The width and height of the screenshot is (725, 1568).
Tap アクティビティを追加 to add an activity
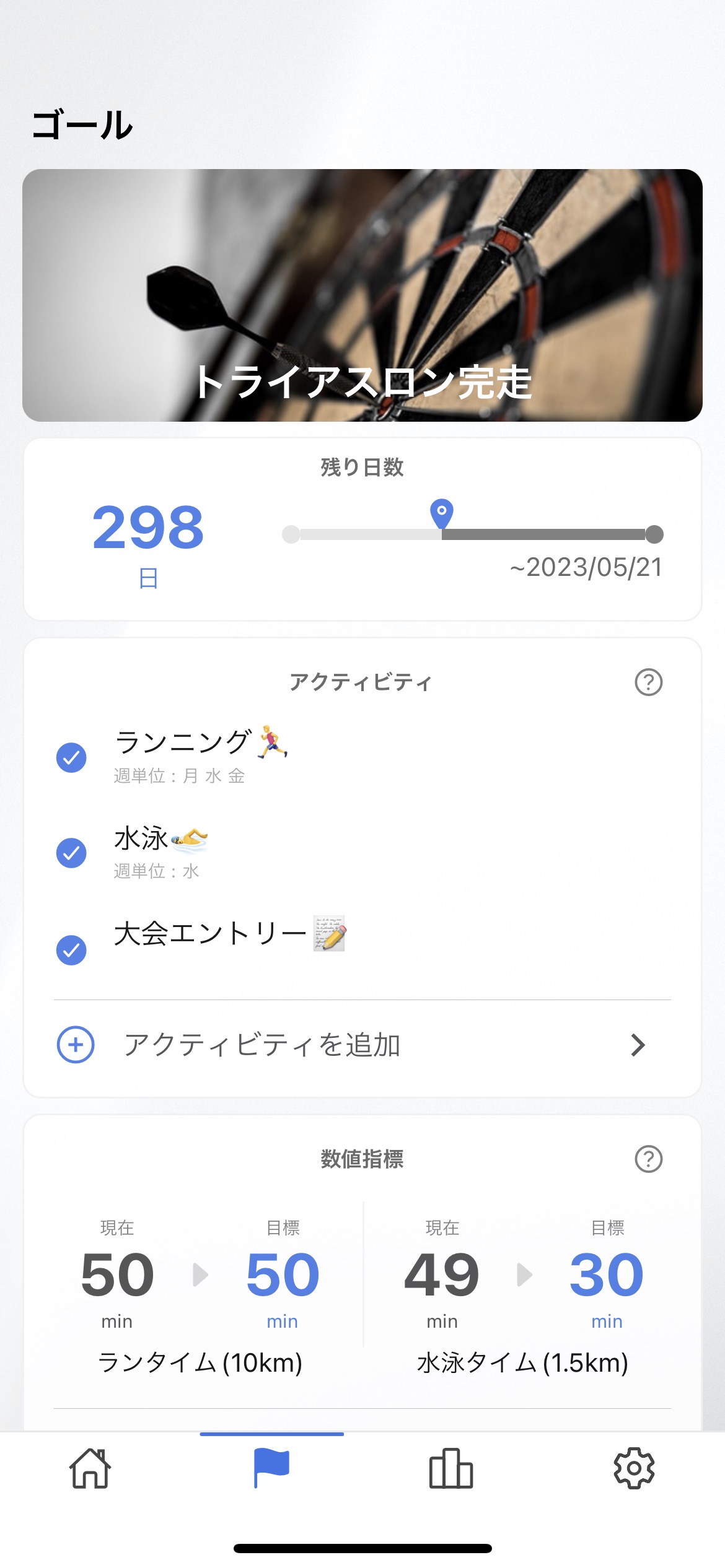(362, 1045)
